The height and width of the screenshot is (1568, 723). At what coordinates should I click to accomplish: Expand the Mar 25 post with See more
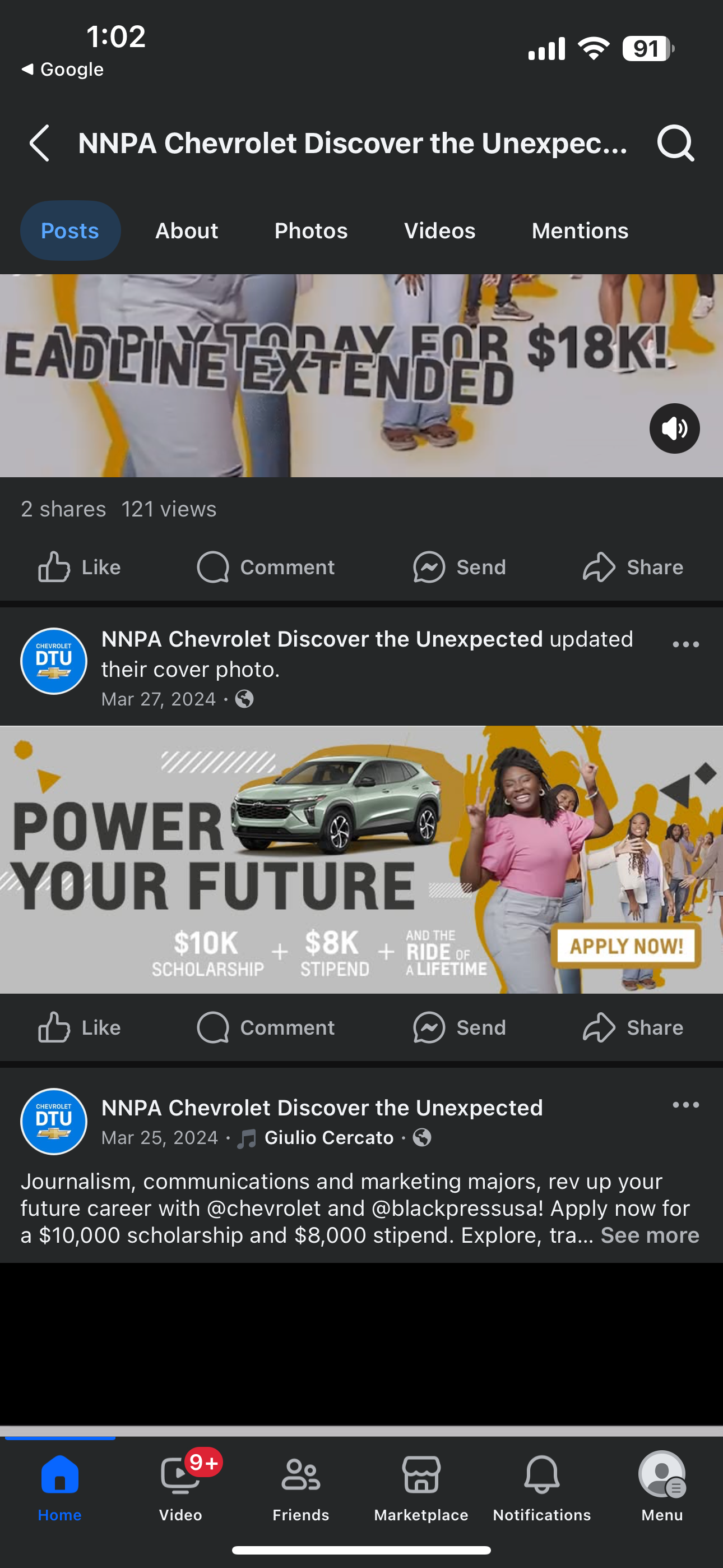(650, 1235)
